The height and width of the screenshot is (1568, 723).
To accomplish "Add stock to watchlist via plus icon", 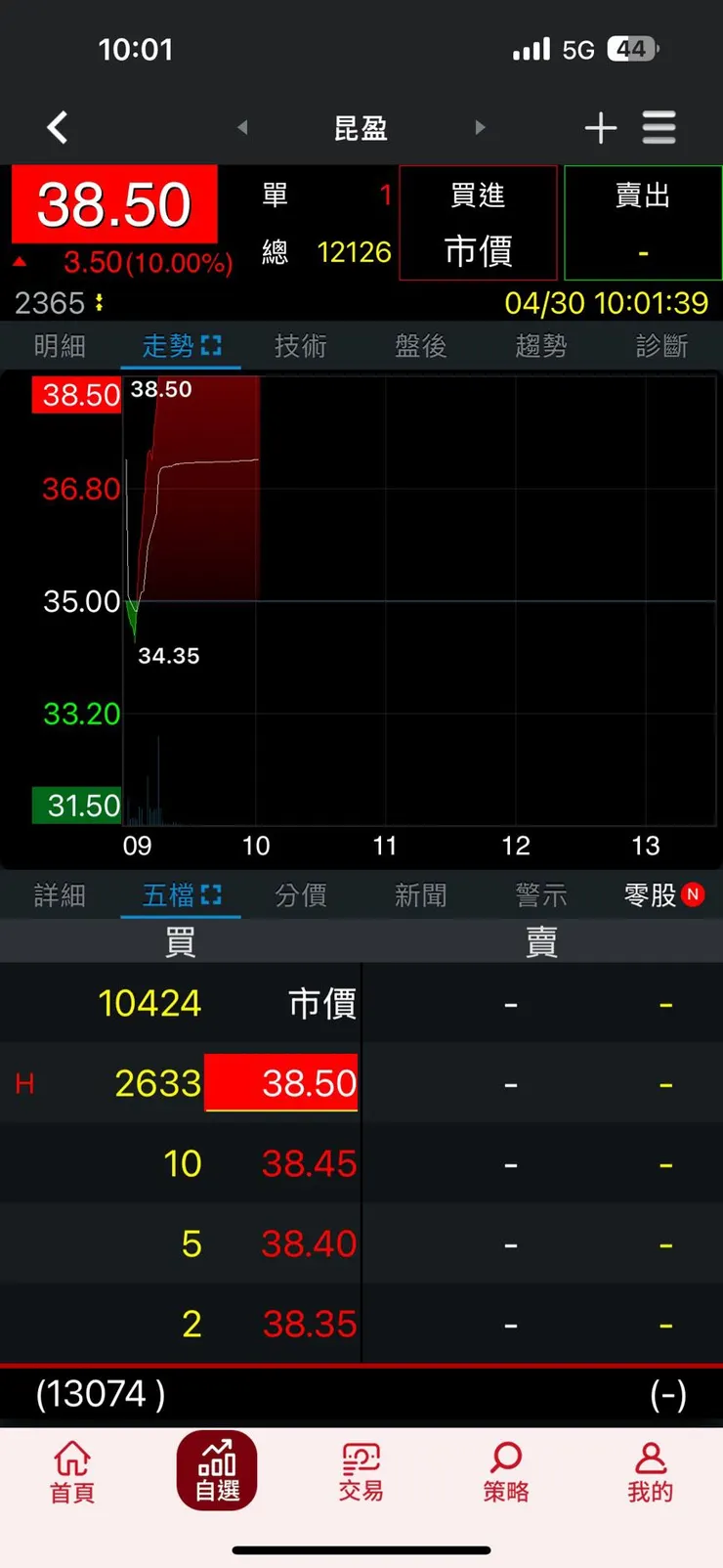I will (x=601, y=128).
